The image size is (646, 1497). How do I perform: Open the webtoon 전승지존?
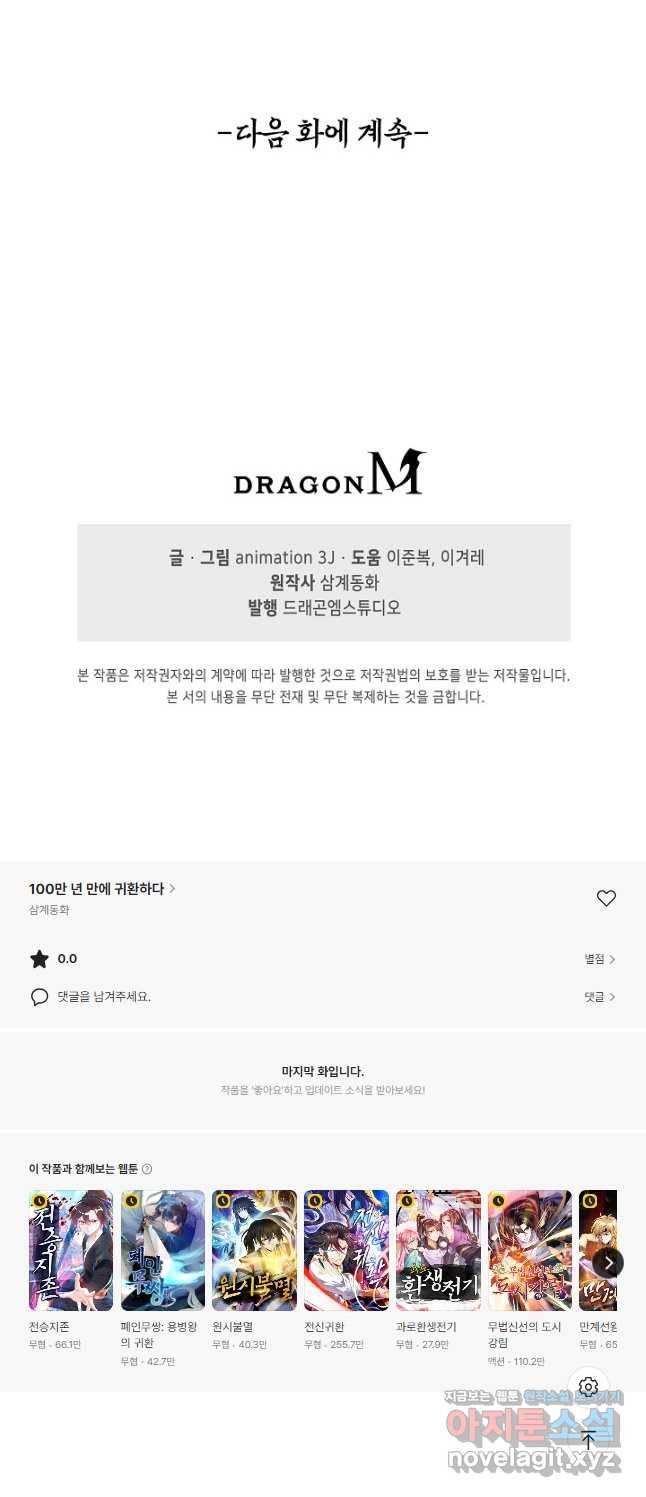(71, 1250)
